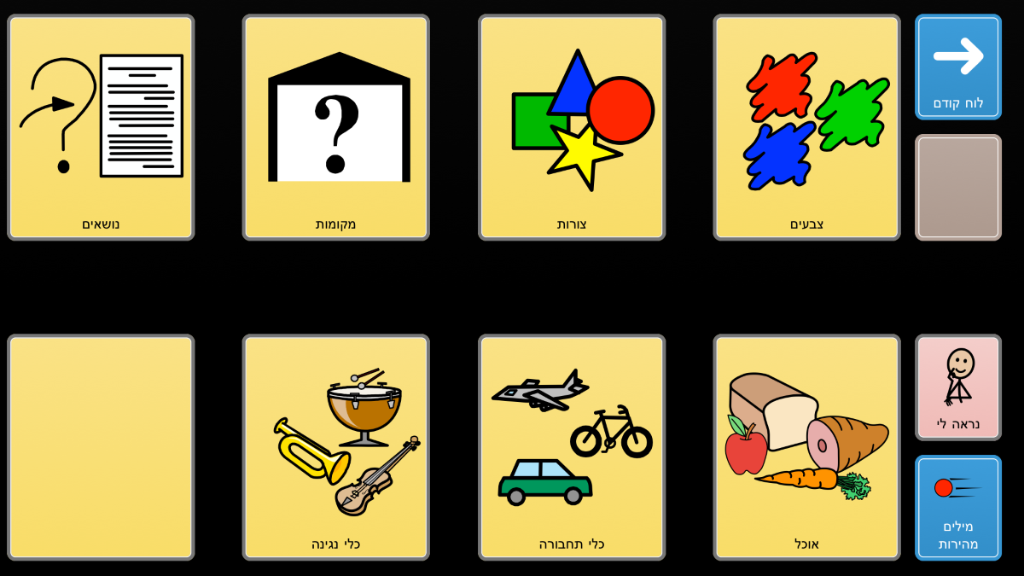
Task: Open the כלי נגינה (instruments) category
Action: pyautogui.click(x=336, y=447)
